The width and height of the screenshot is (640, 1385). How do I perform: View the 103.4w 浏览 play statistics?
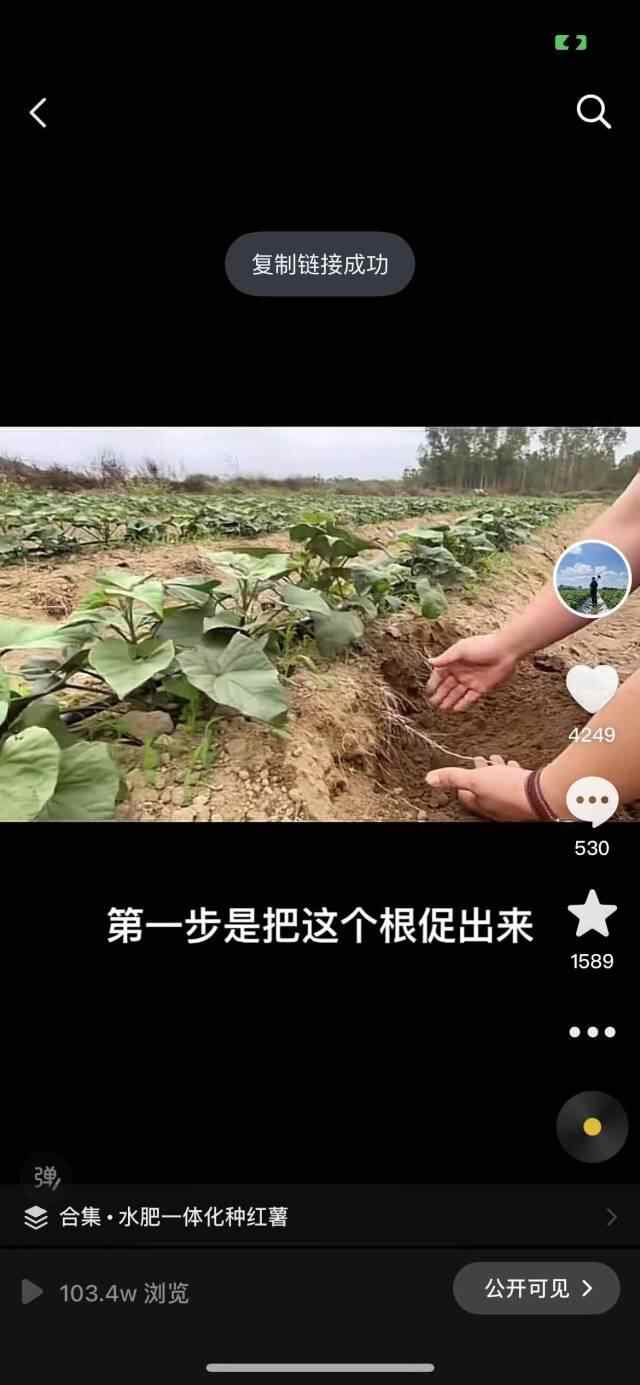[x=105, y=1292]
